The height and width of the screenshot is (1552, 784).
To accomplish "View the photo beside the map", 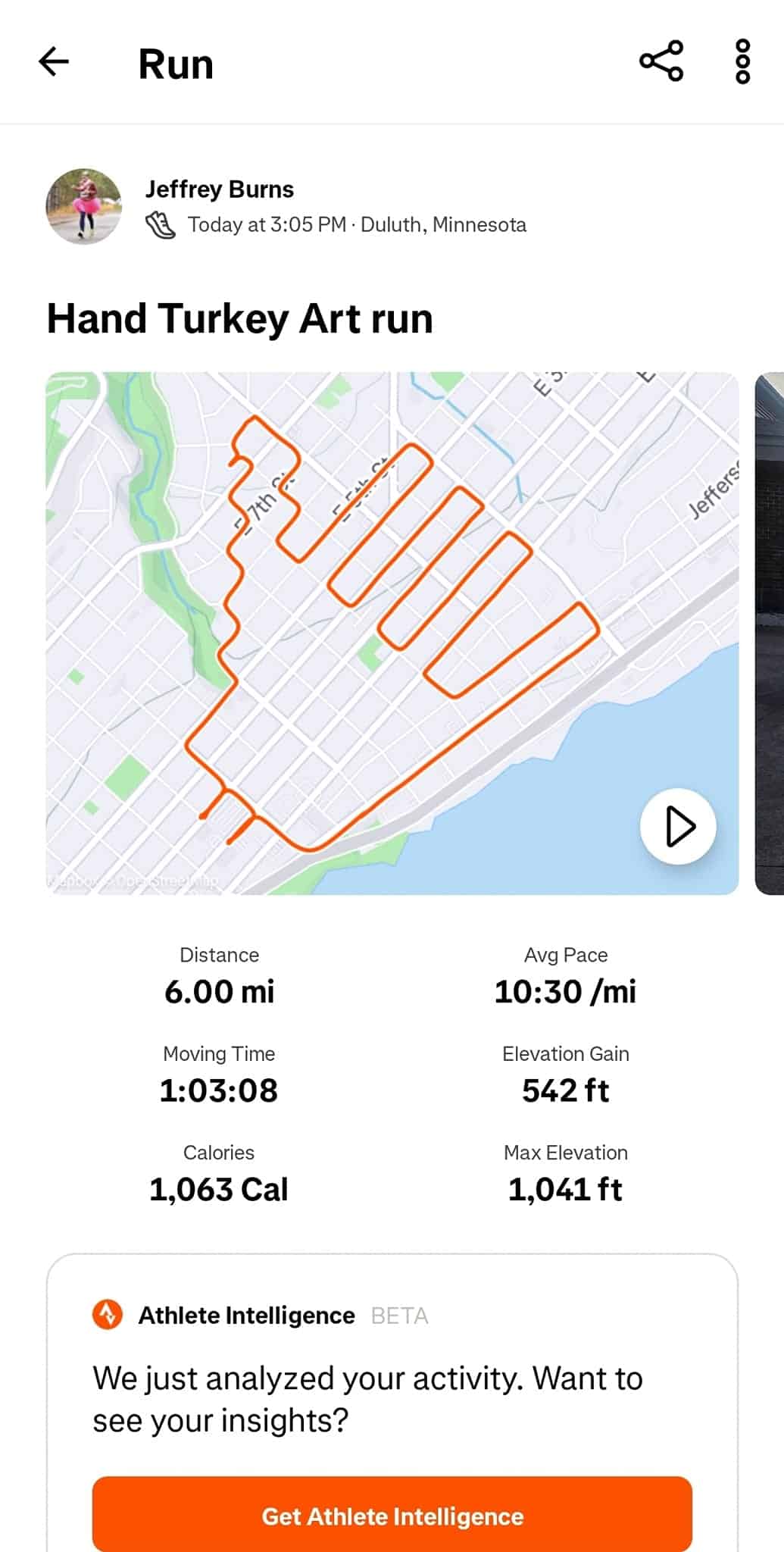I will 770,633.
